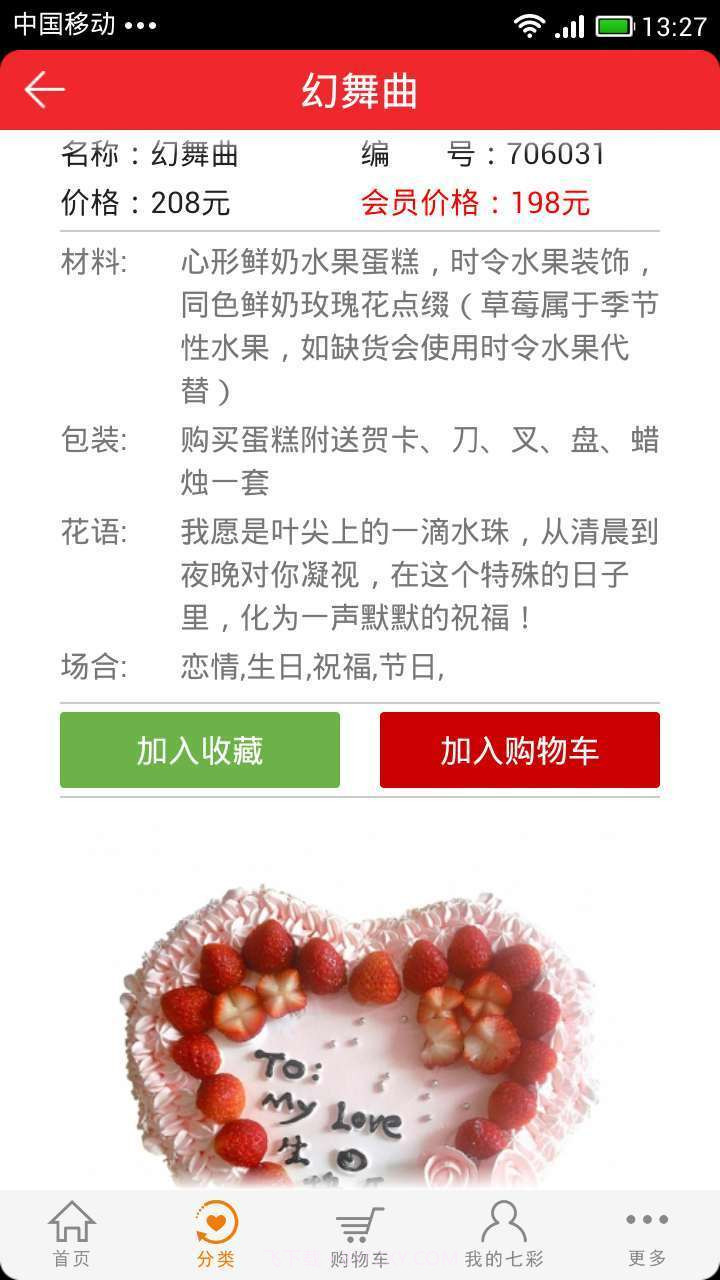This screenshot has height=1280, width=720.
Task: Open the 首页 home icon
Action: click(x=70, y=1224)
